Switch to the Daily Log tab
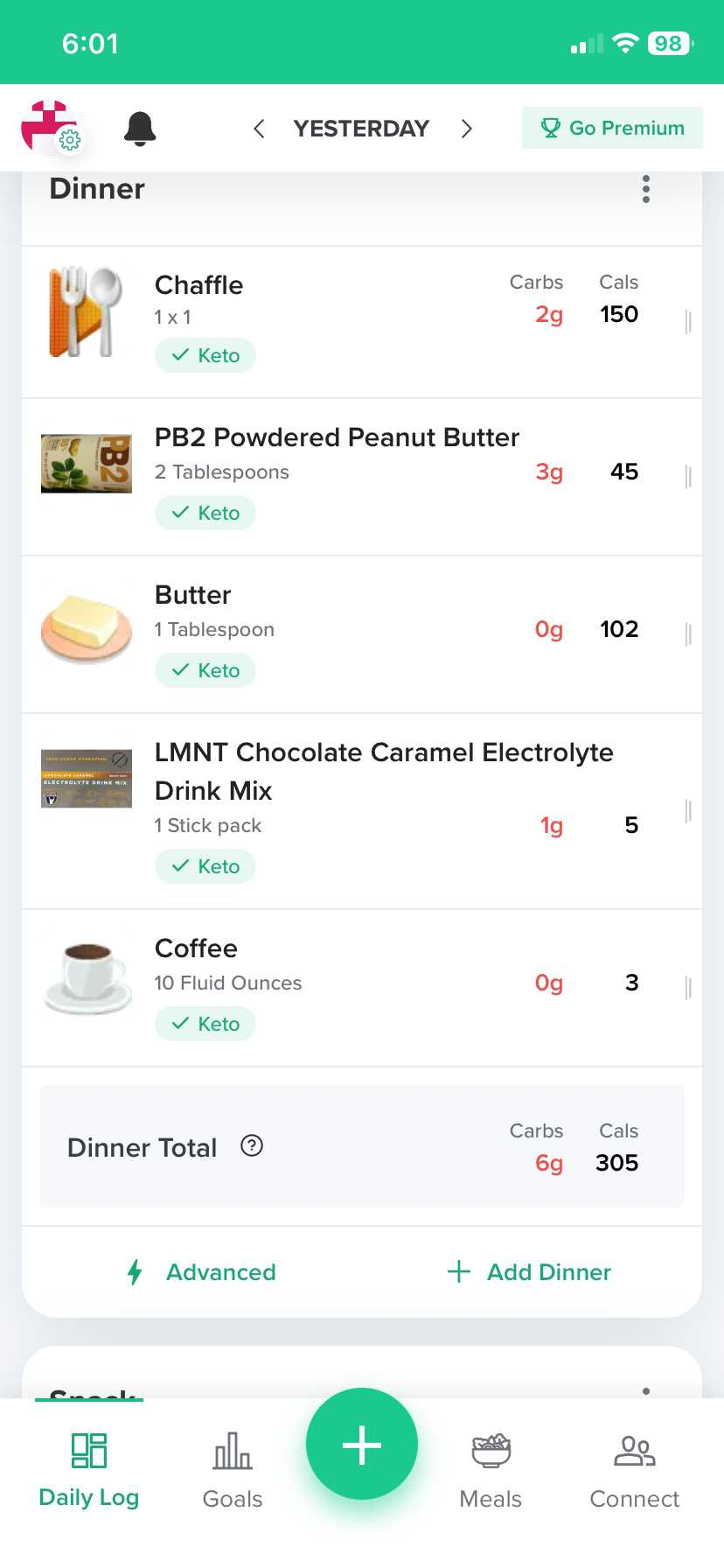This screenshot has width=724, height=1568. point(89,1470)
